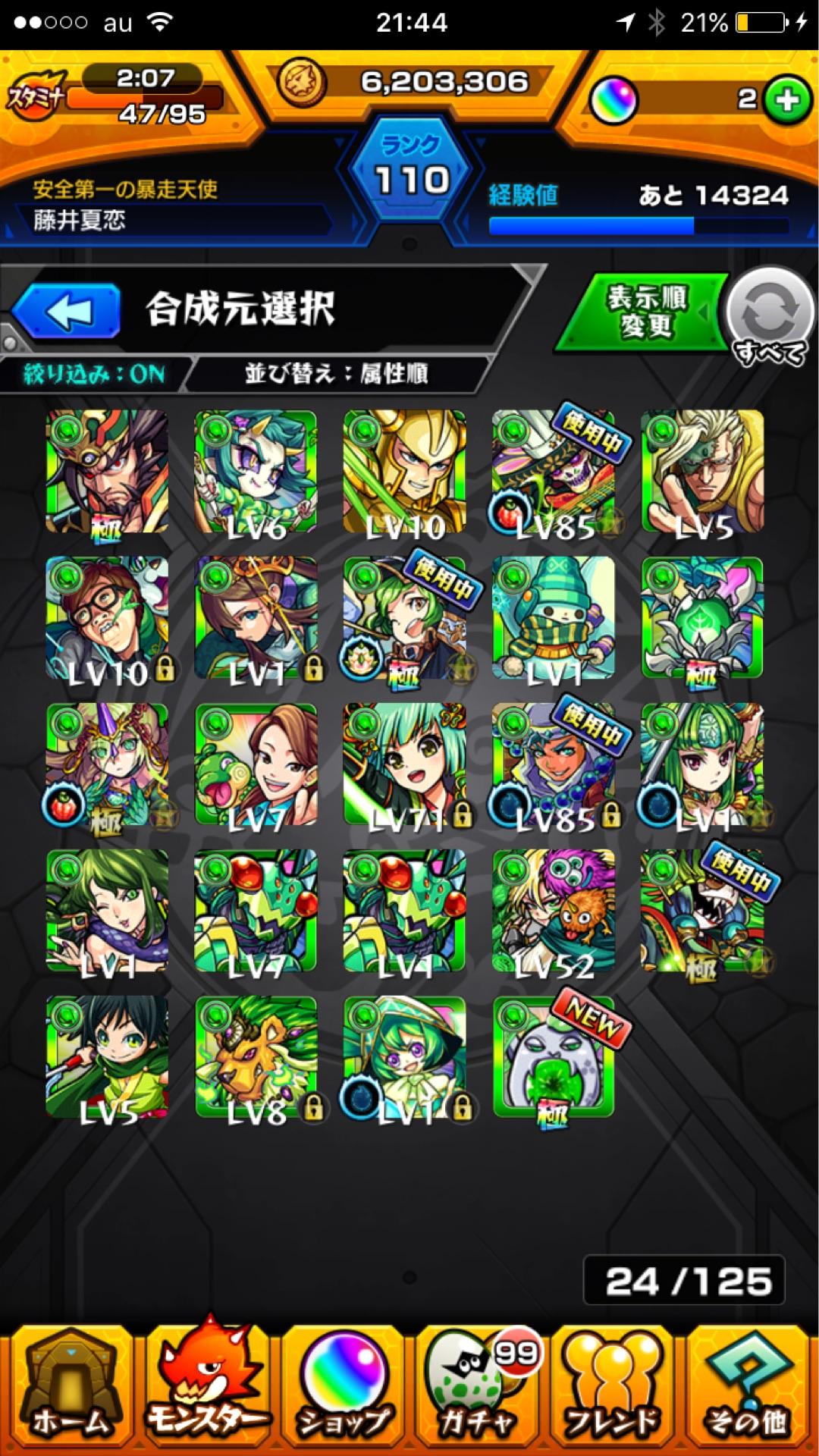
Task: Add orbs with the green plus button
Action: tap(787, 99)
